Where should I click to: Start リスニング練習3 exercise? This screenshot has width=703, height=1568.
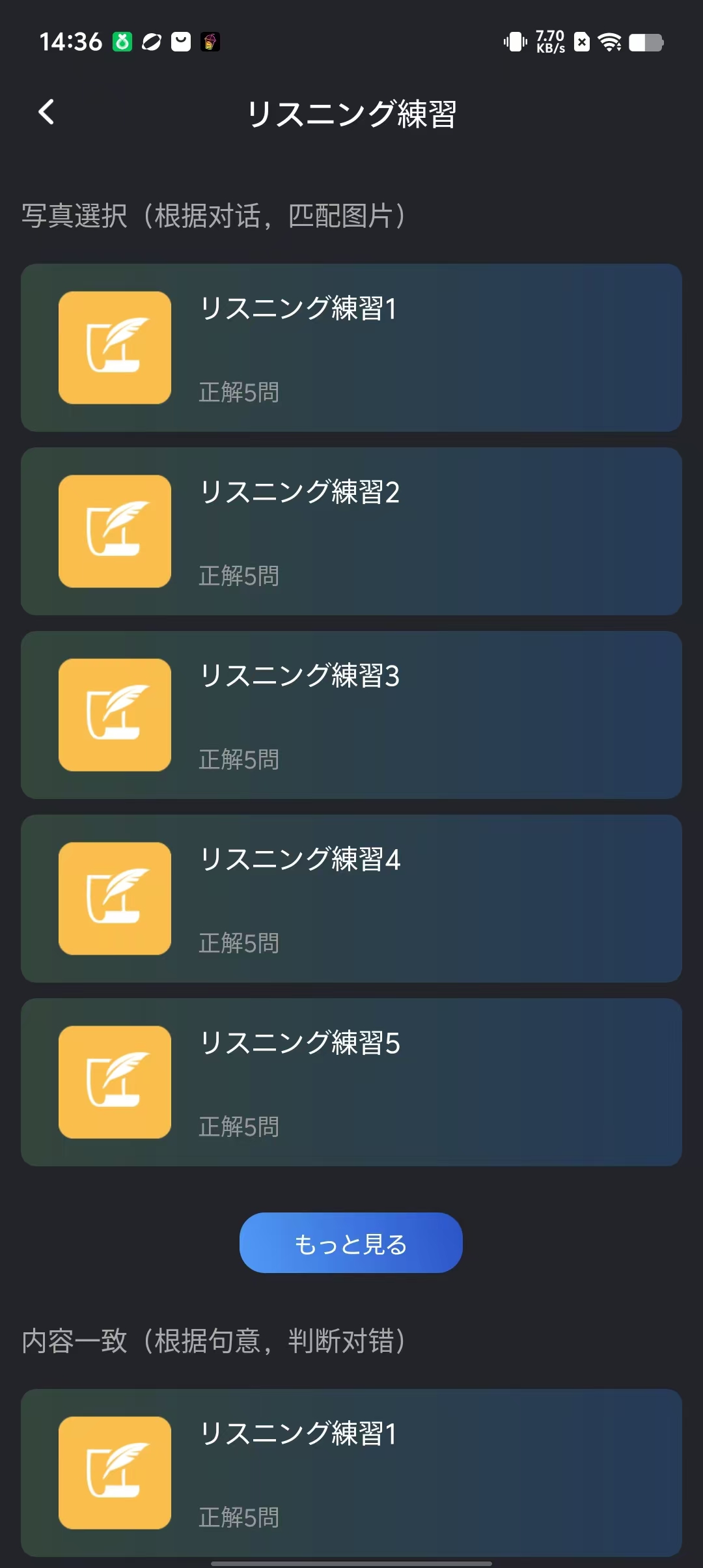[351, 715]
